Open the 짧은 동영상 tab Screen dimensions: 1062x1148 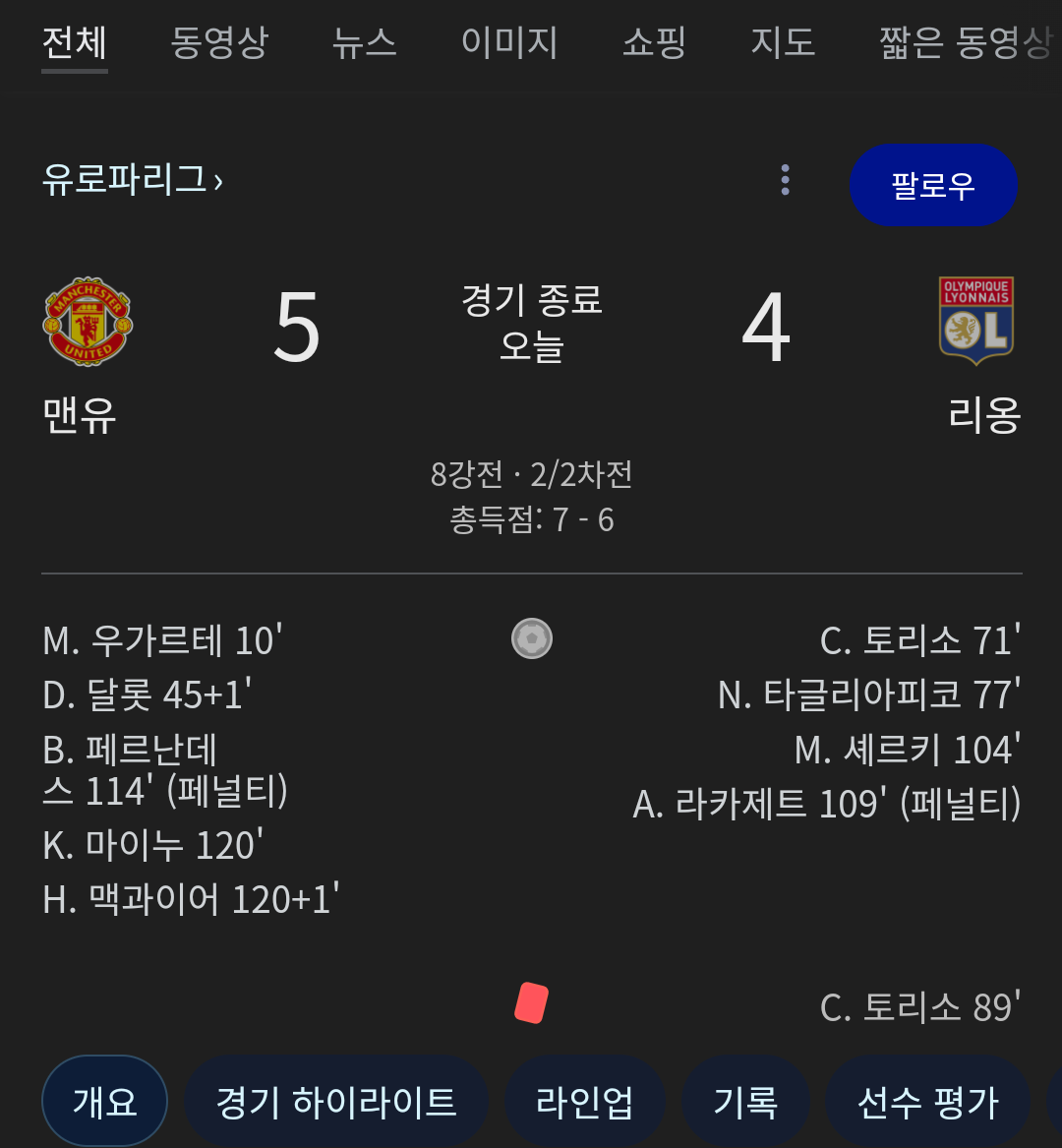coord(964,42)
